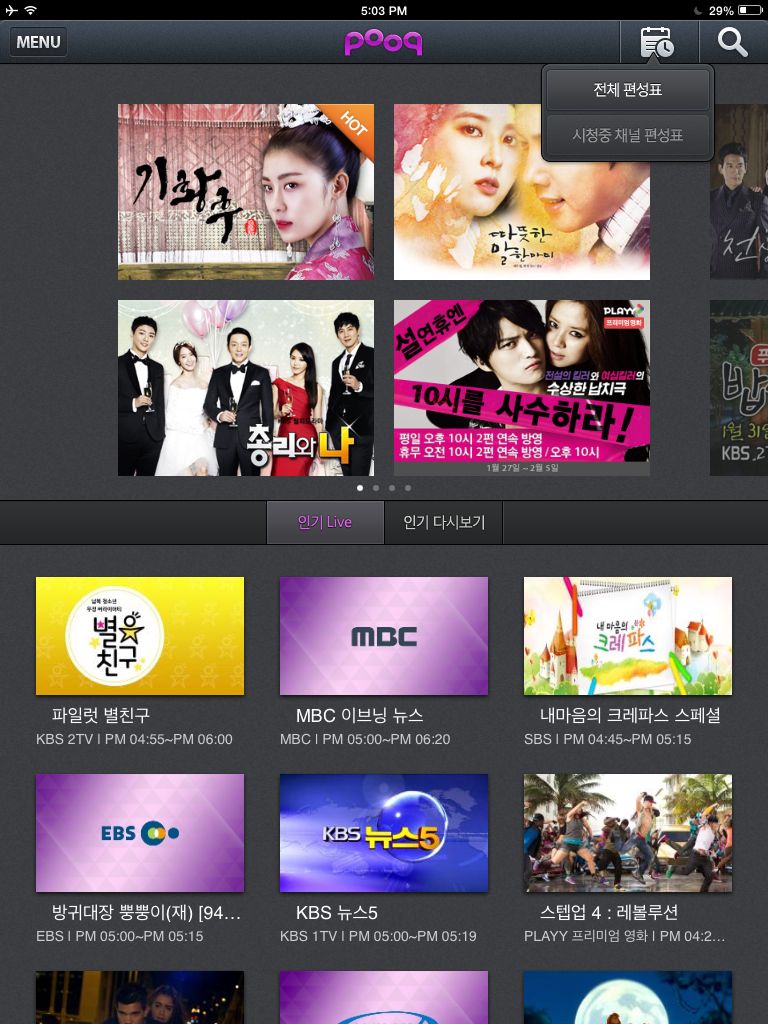768x1024 pixels.
Task: Open the 10시를 사수하라 promo banner
Action: point(521,388)
